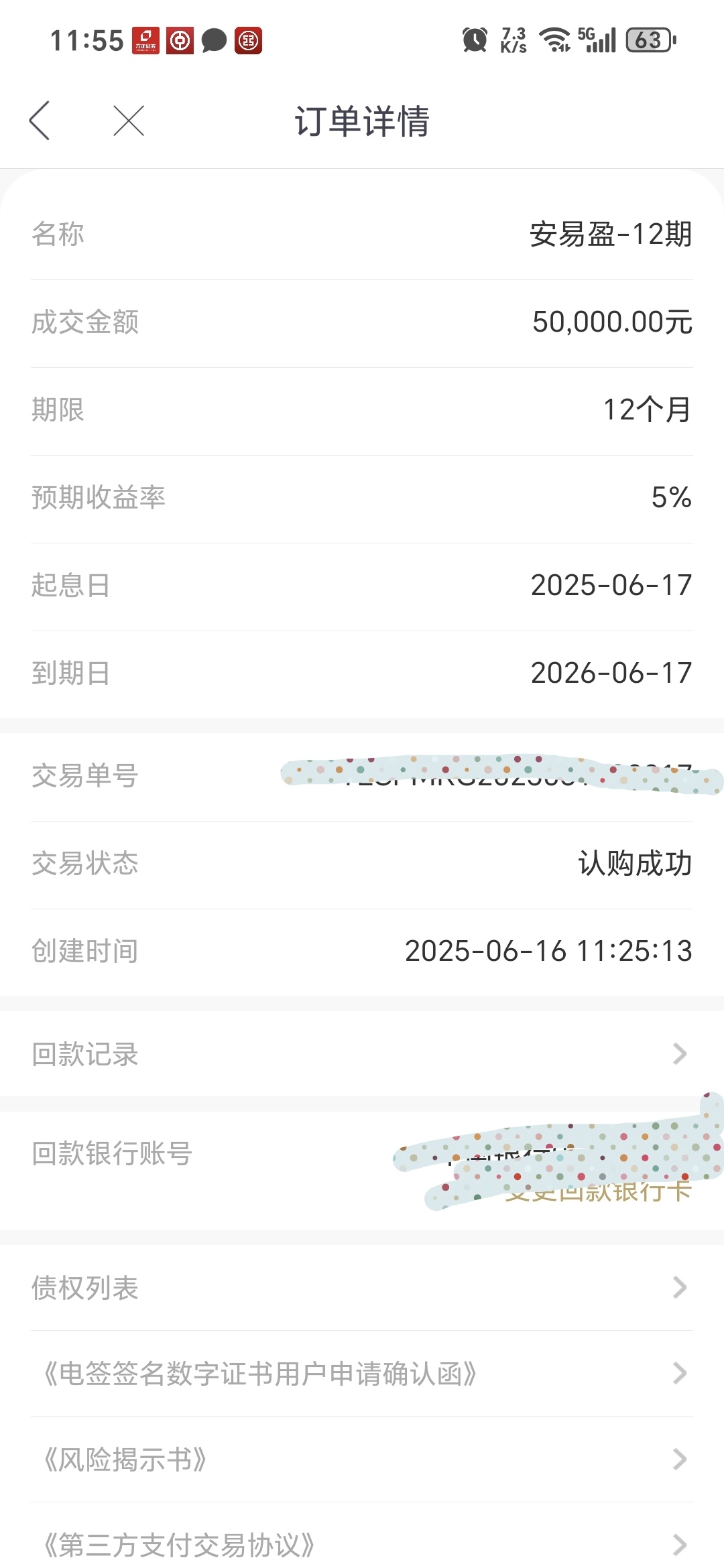724x1568 pixels.
Task: Open 《电签签名数字证书用户申请确认函》
Action: pos(362,1374)
